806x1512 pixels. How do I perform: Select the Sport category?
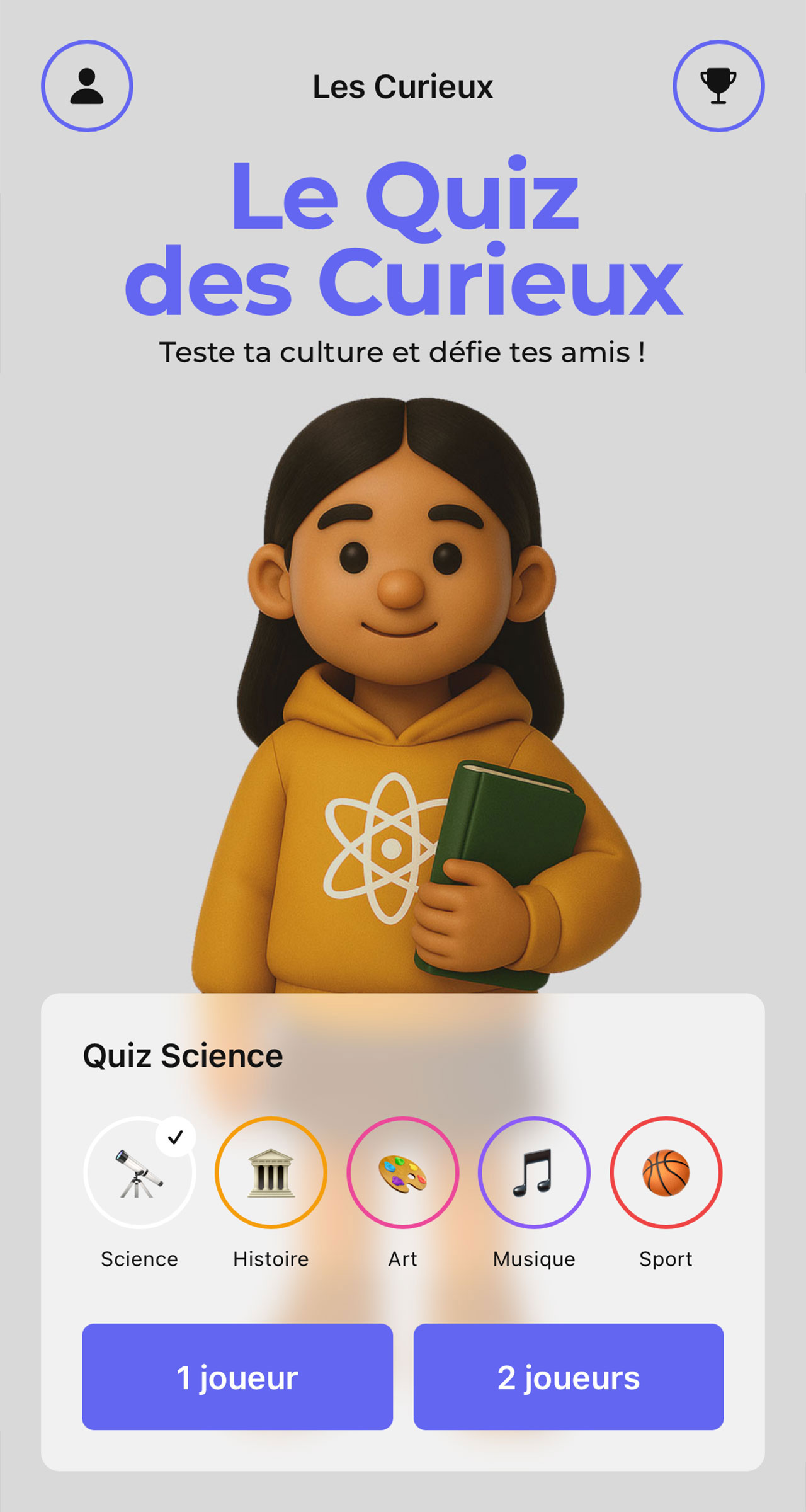666,1173
